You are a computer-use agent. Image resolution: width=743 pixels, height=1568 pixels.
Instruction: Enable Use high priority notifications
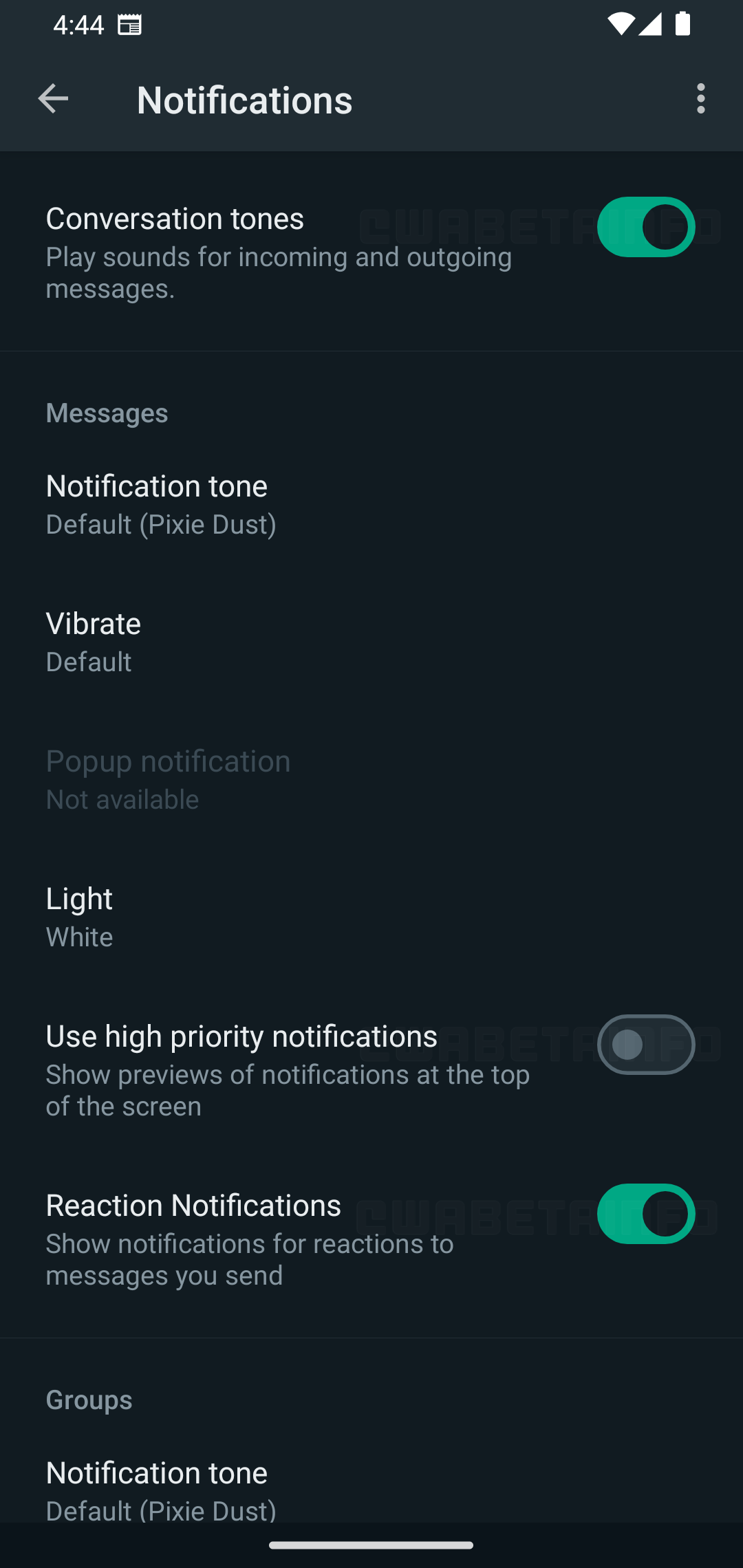click(645, 1045)
